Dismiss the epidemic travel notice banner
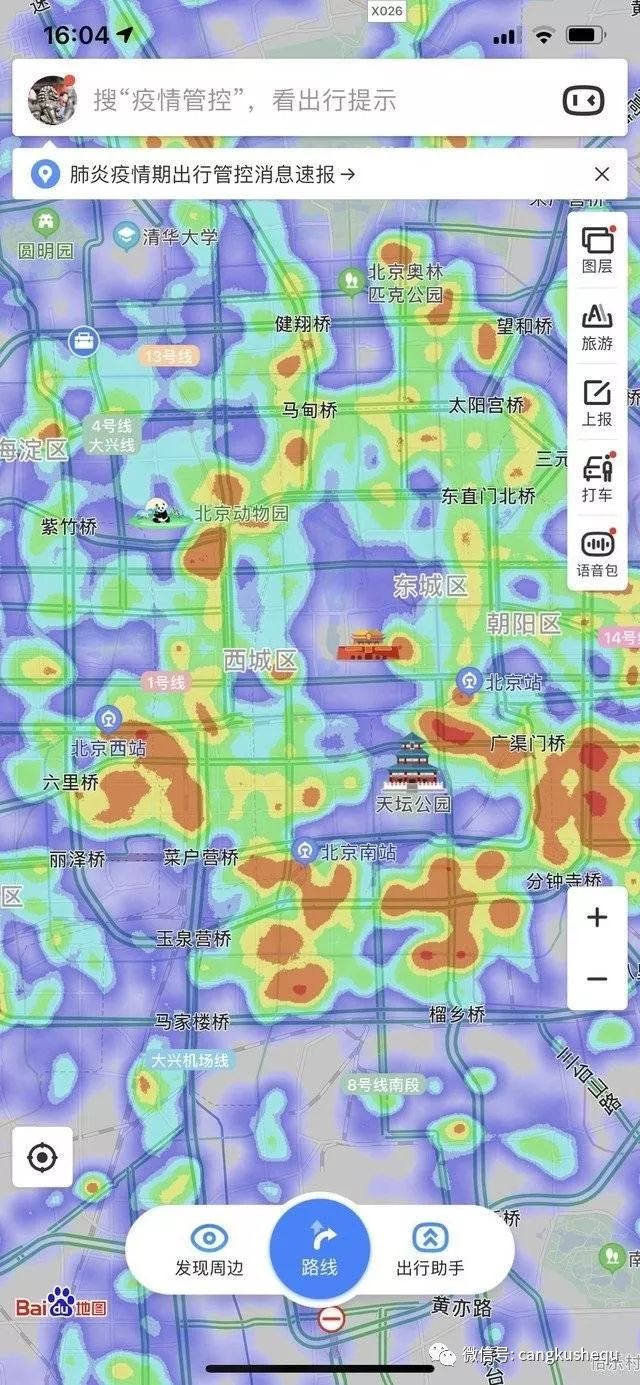Screen dimensions: 640x1385 (602, 174)
